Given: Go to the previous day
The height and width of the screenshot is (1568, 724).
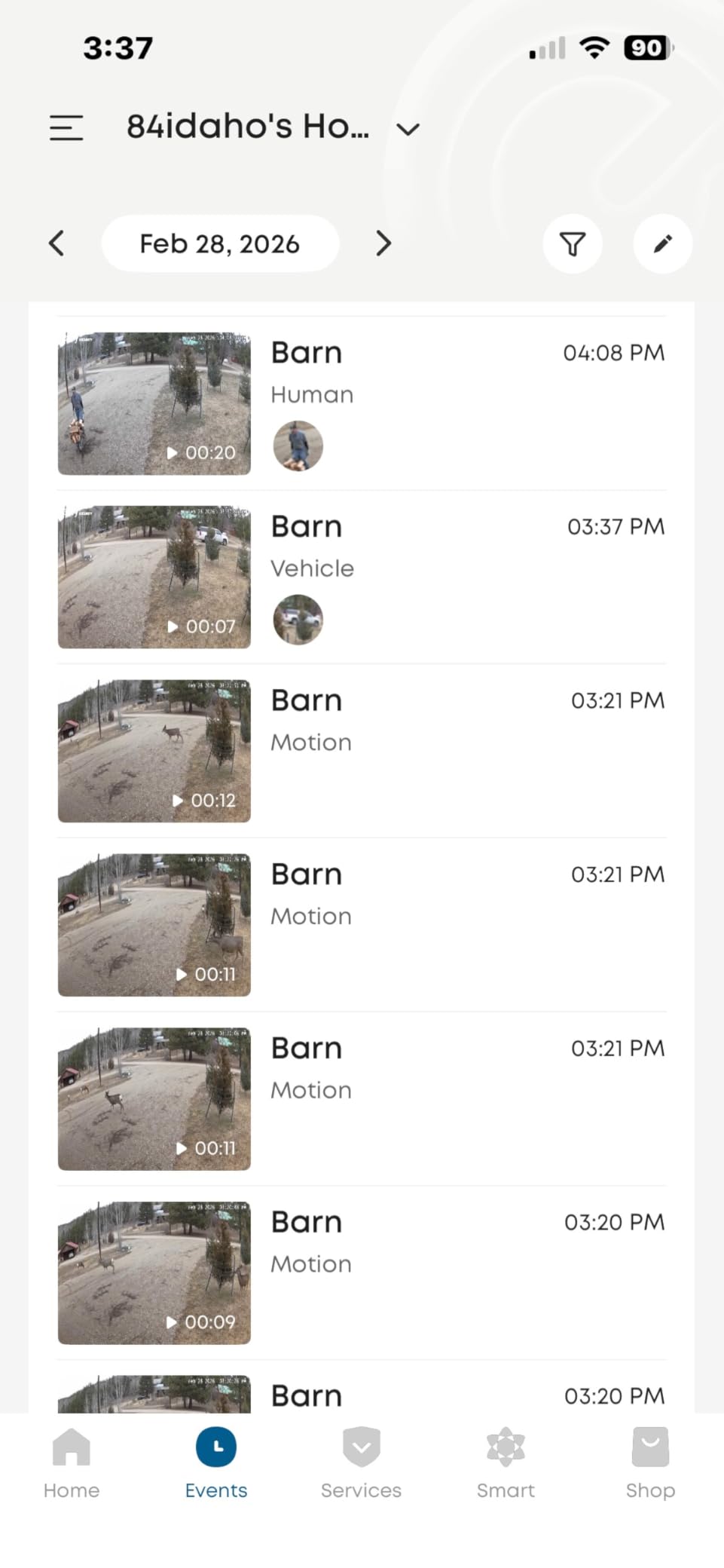Looking at the screenshot, I should point(57,243).
